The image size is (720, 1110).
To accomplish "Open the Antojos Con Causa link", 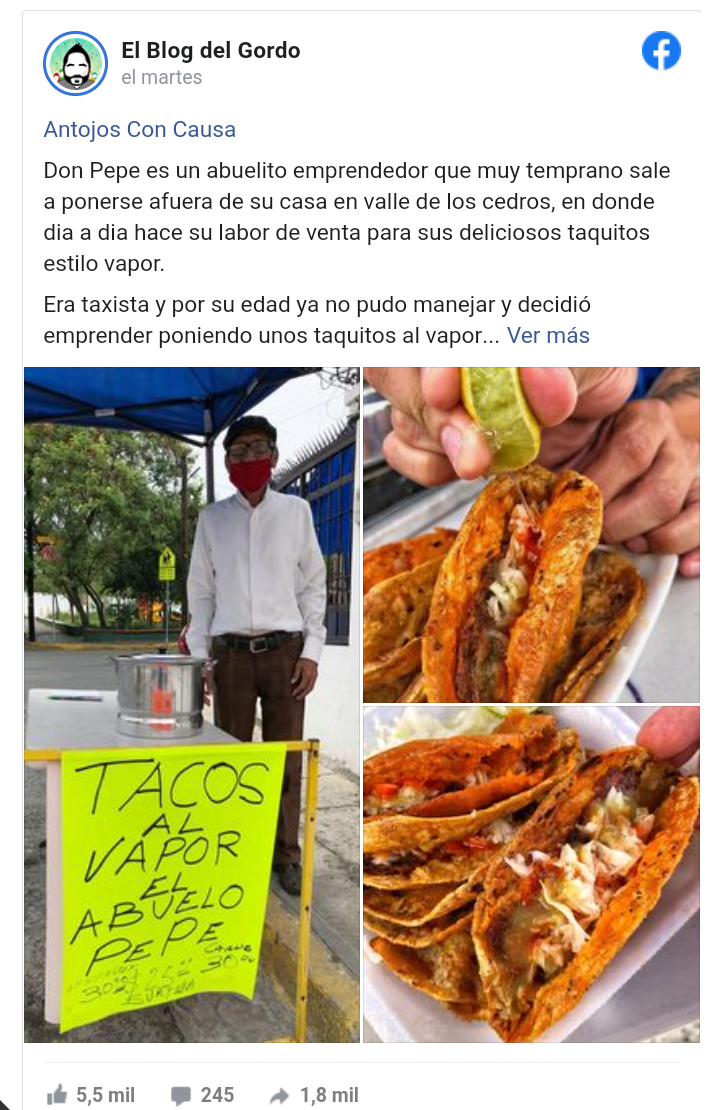I will point(140,129).
